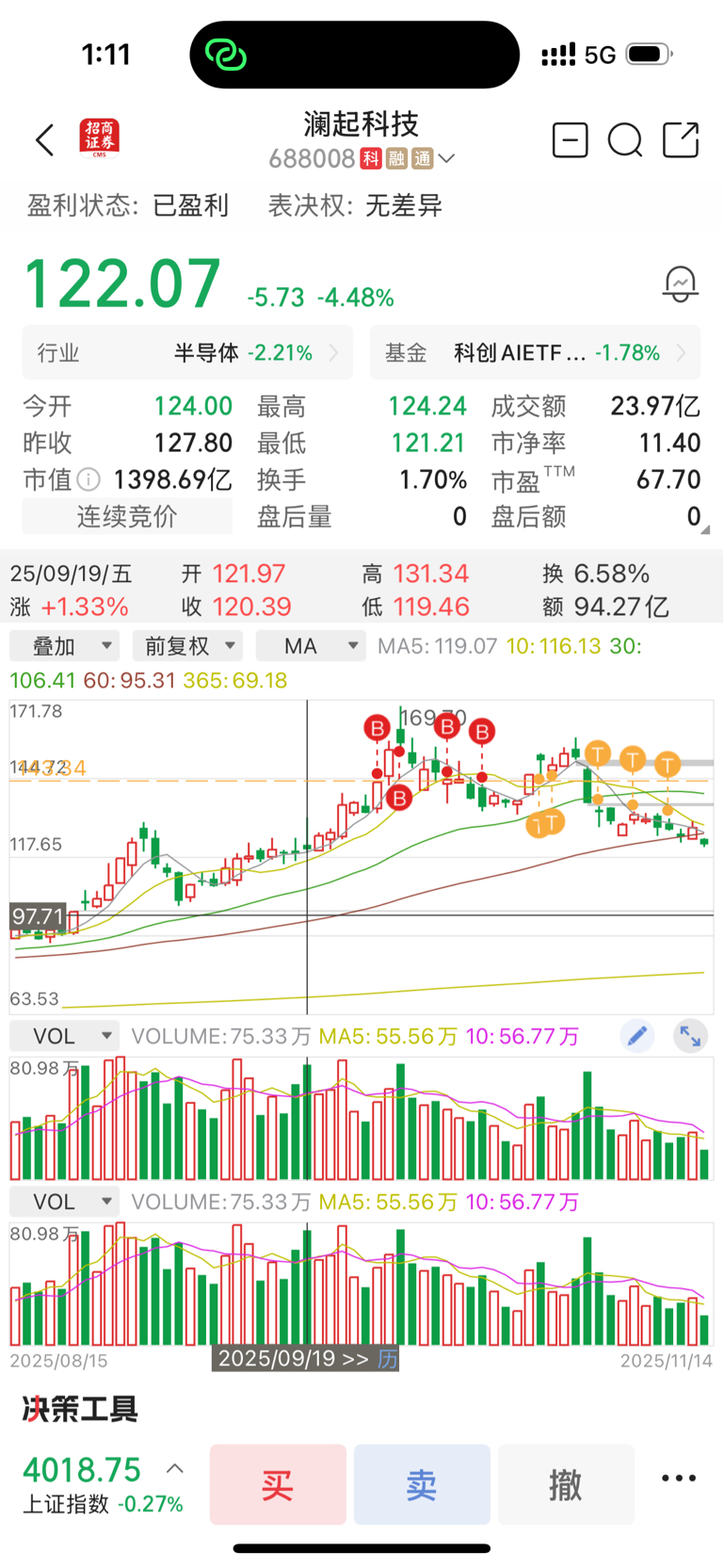The image size is (724, 1568).
Task: Open stock search
Action: click(x=625, y=140)
